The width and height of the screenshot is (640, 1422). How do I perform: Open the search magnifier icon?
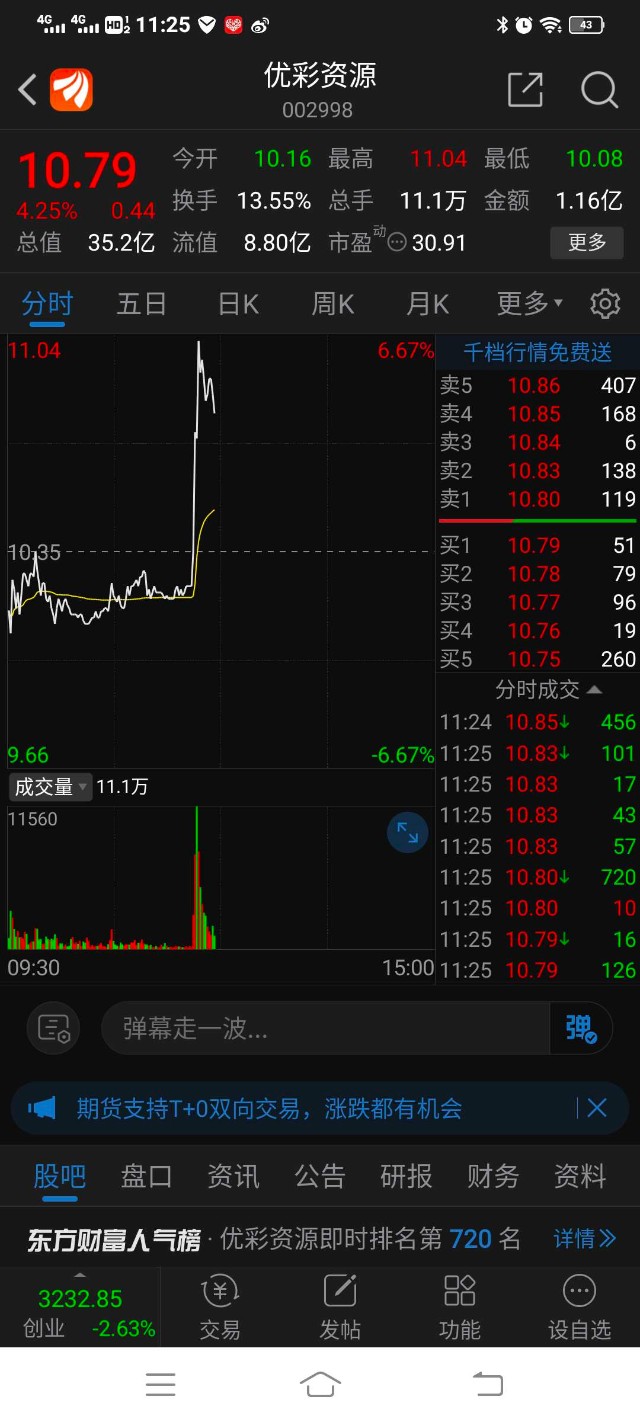[x=599, y=90]
